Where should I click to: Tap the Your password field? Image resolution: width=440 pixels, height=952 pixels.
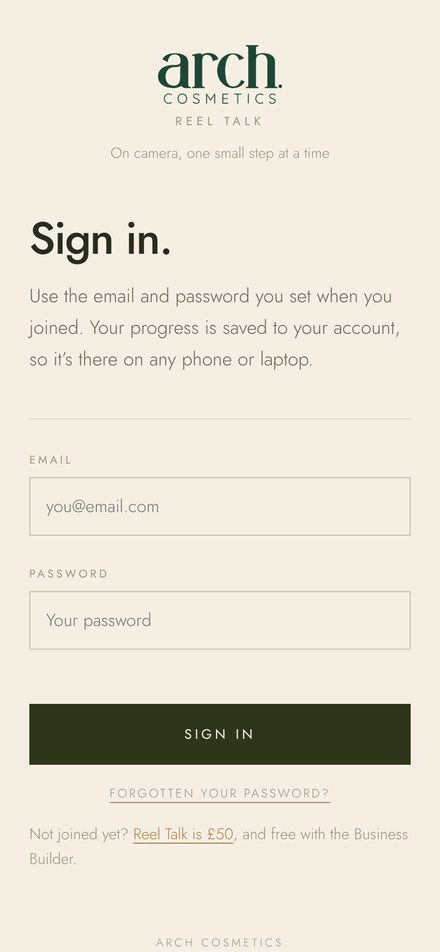220,620
